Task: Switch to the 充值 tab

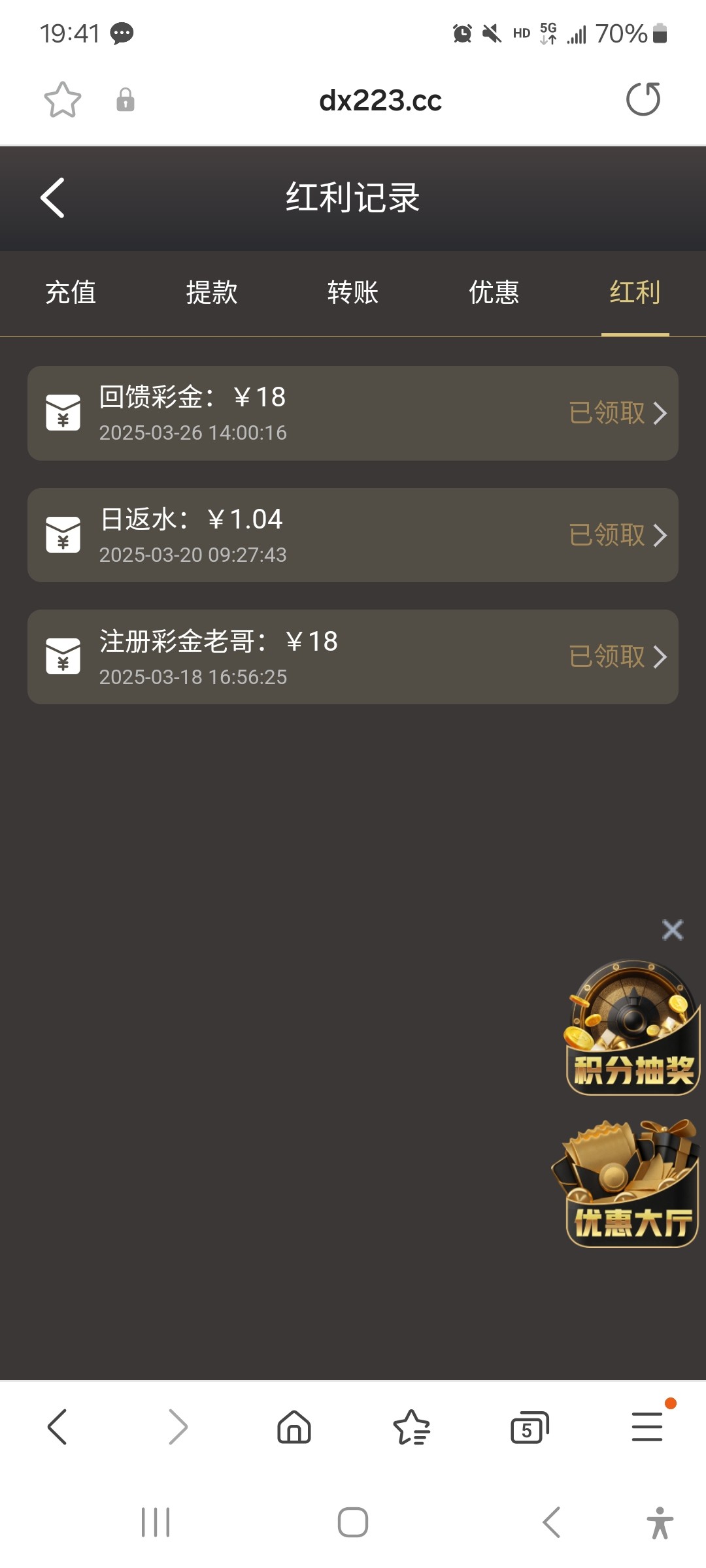Action: 71,292
